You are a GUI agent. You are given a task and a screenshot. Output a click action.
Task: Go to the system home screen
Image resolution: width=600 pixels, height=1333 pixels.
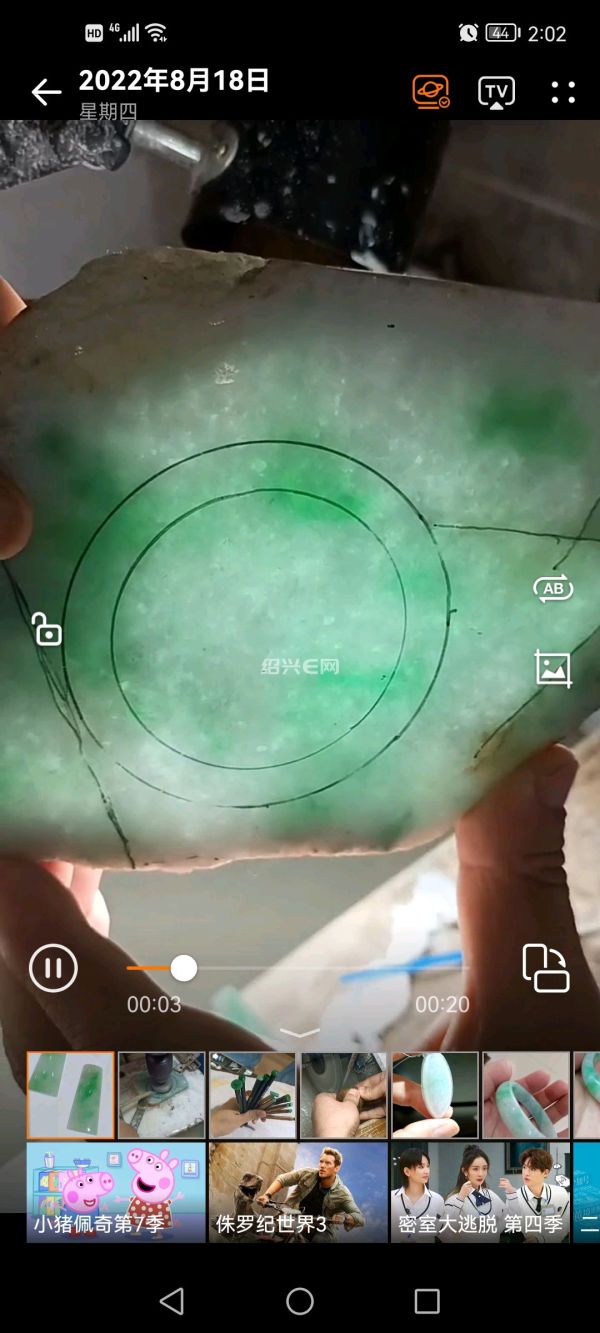point(300,1300)
